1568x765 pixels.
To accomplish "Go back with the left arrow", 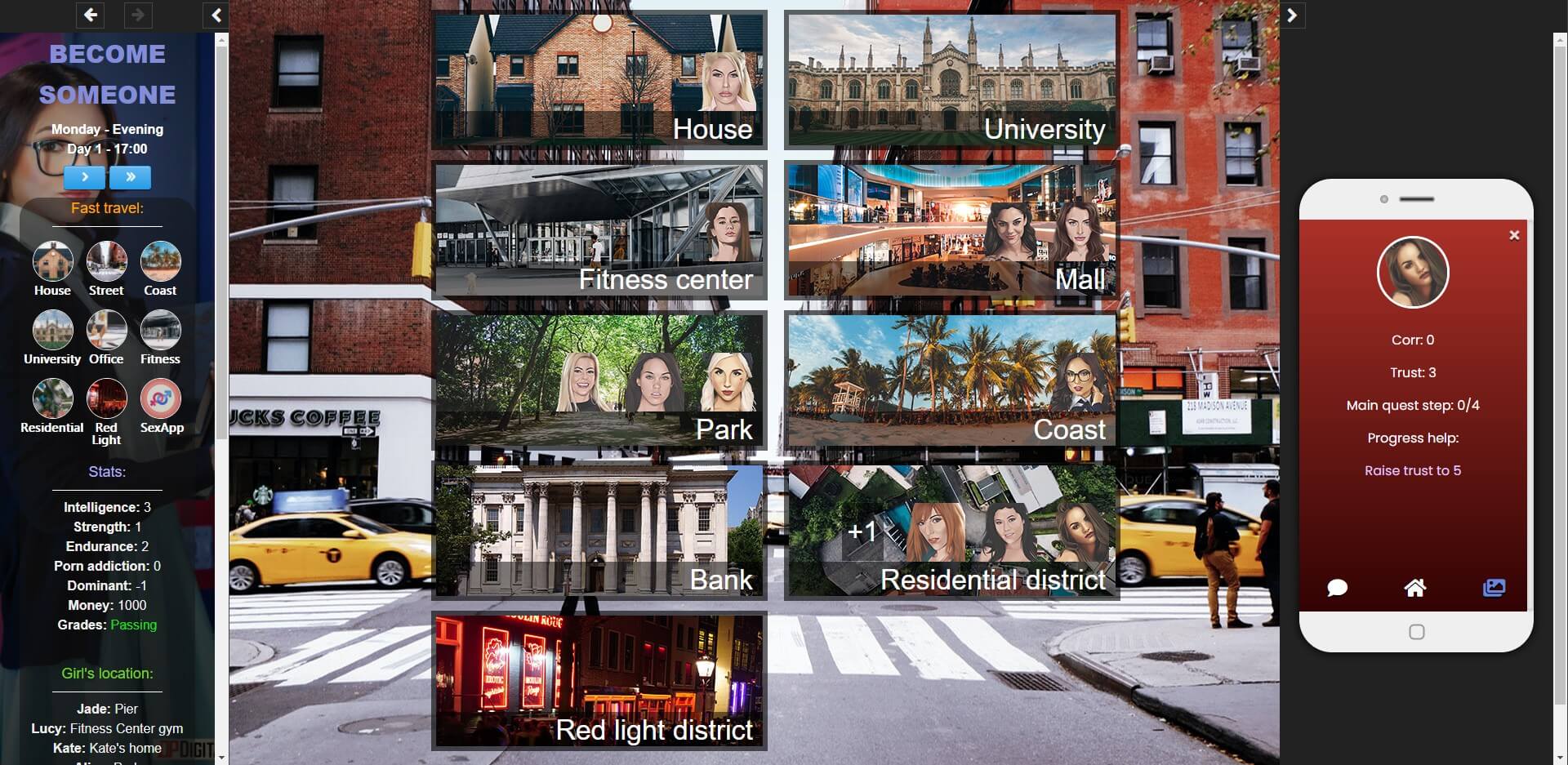I will (91, 15).
